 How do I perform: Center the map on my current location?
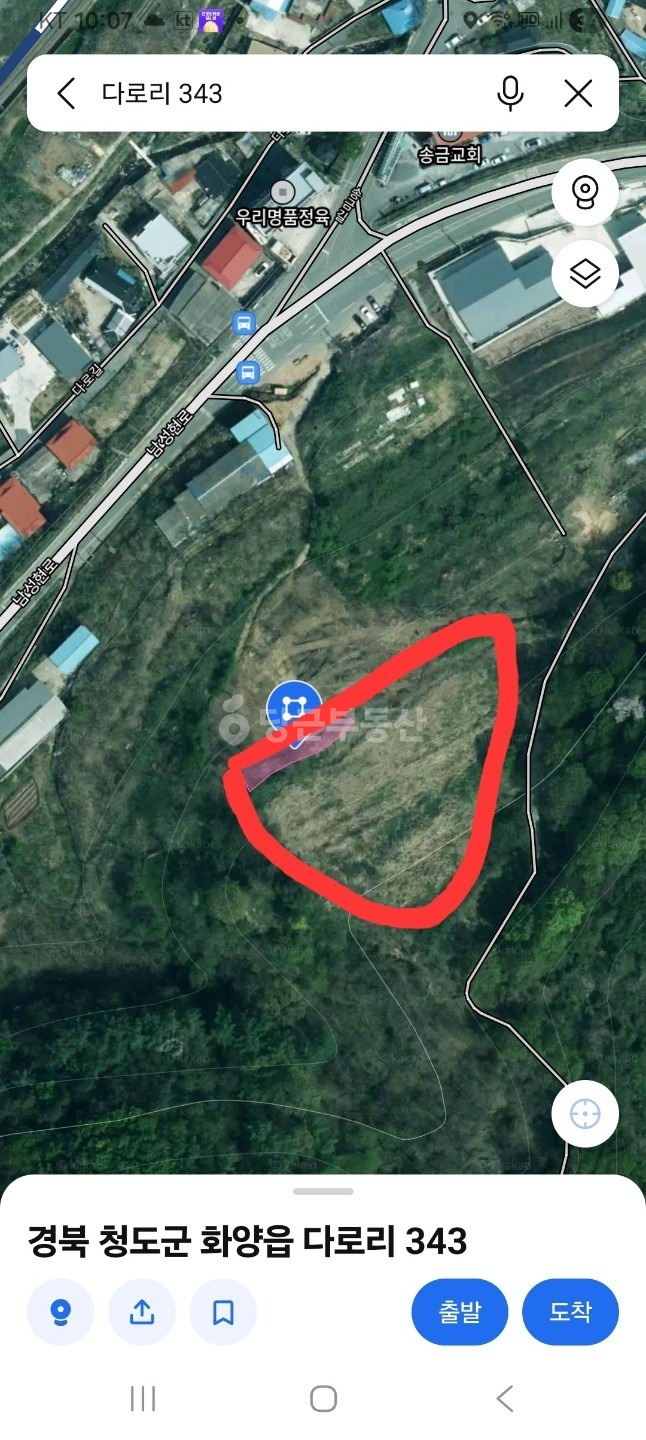[585, 1113]
